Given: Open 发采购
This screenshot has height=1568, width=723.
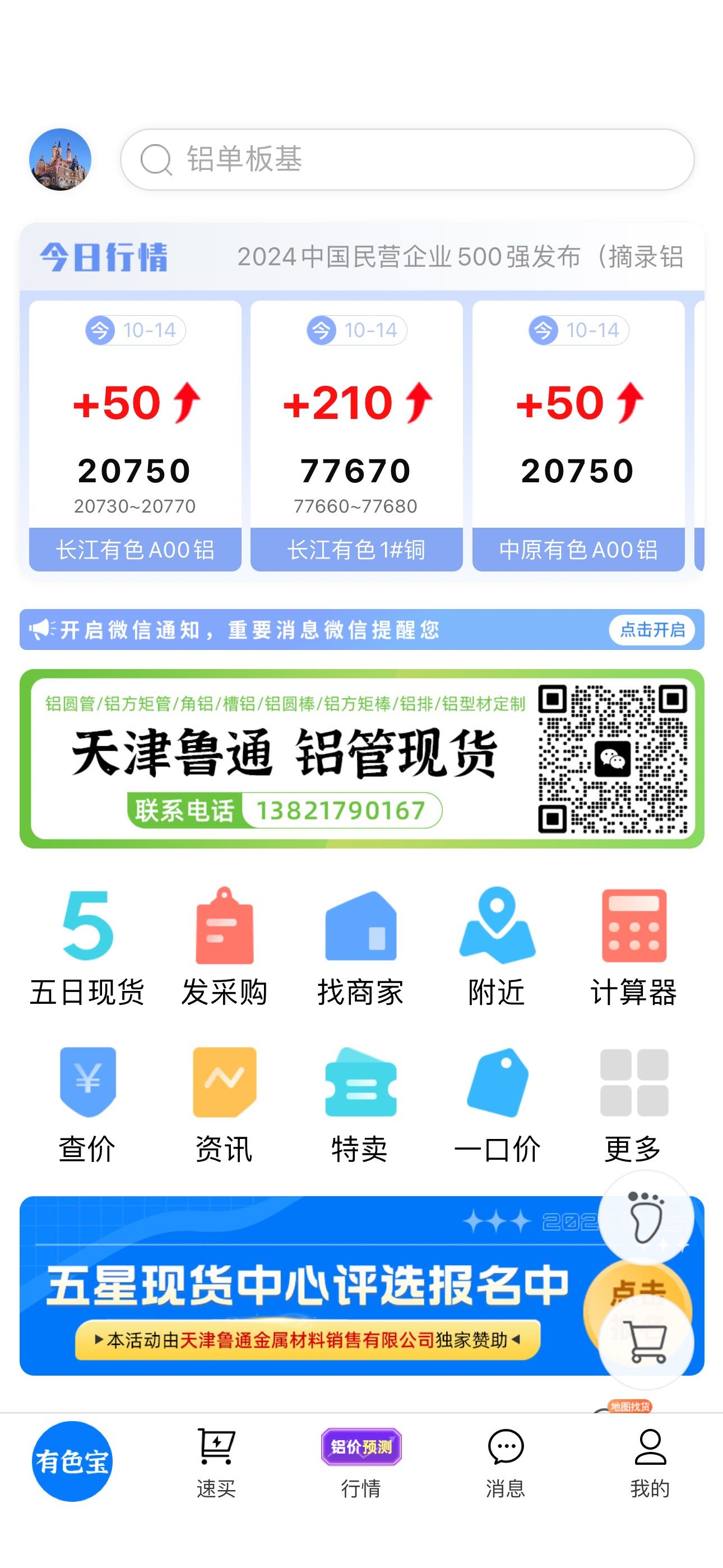Looking at the screenshot, I should pyautogui.click(x=224, y=947).
